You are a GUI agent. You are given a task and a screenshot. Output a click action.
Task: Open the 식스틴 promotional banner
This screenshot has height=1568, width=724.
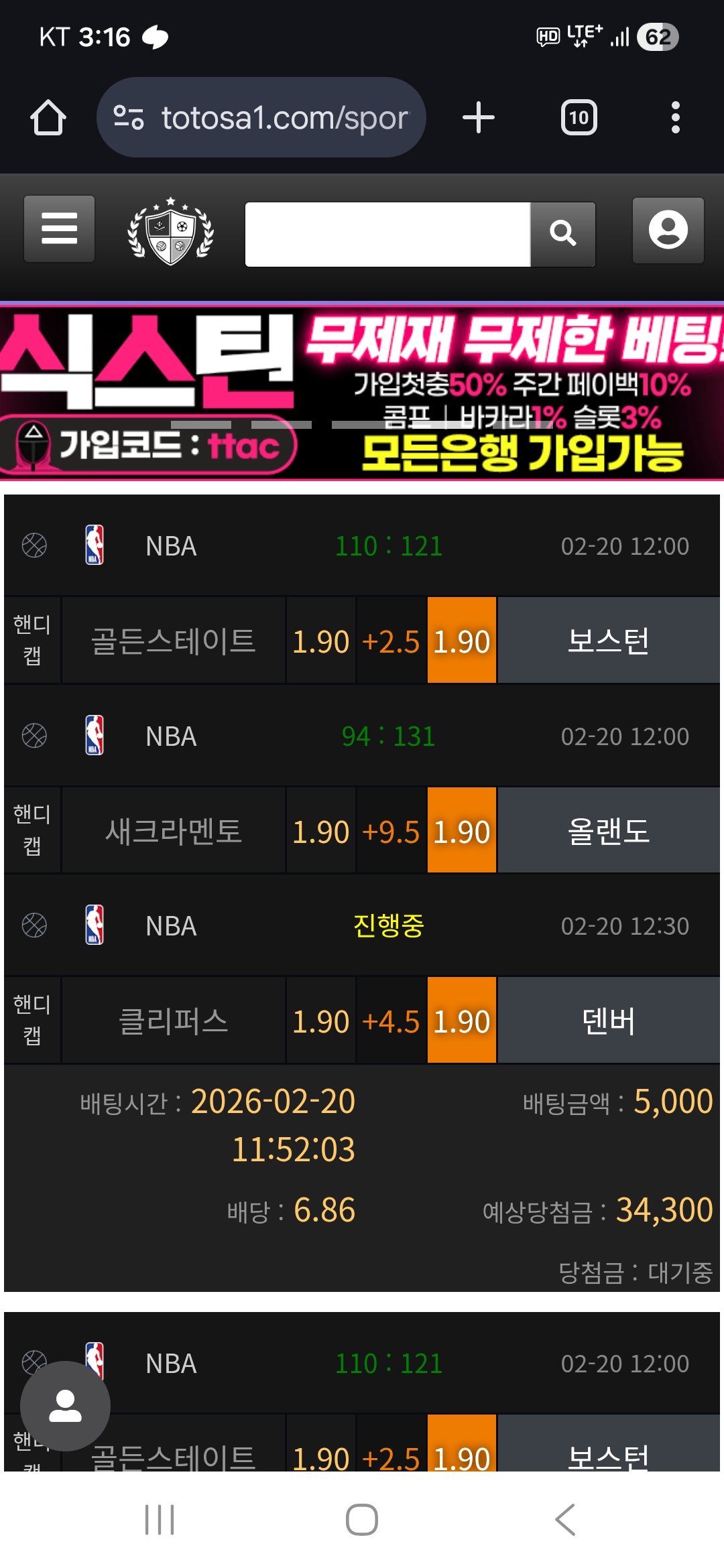pos(362,392)
